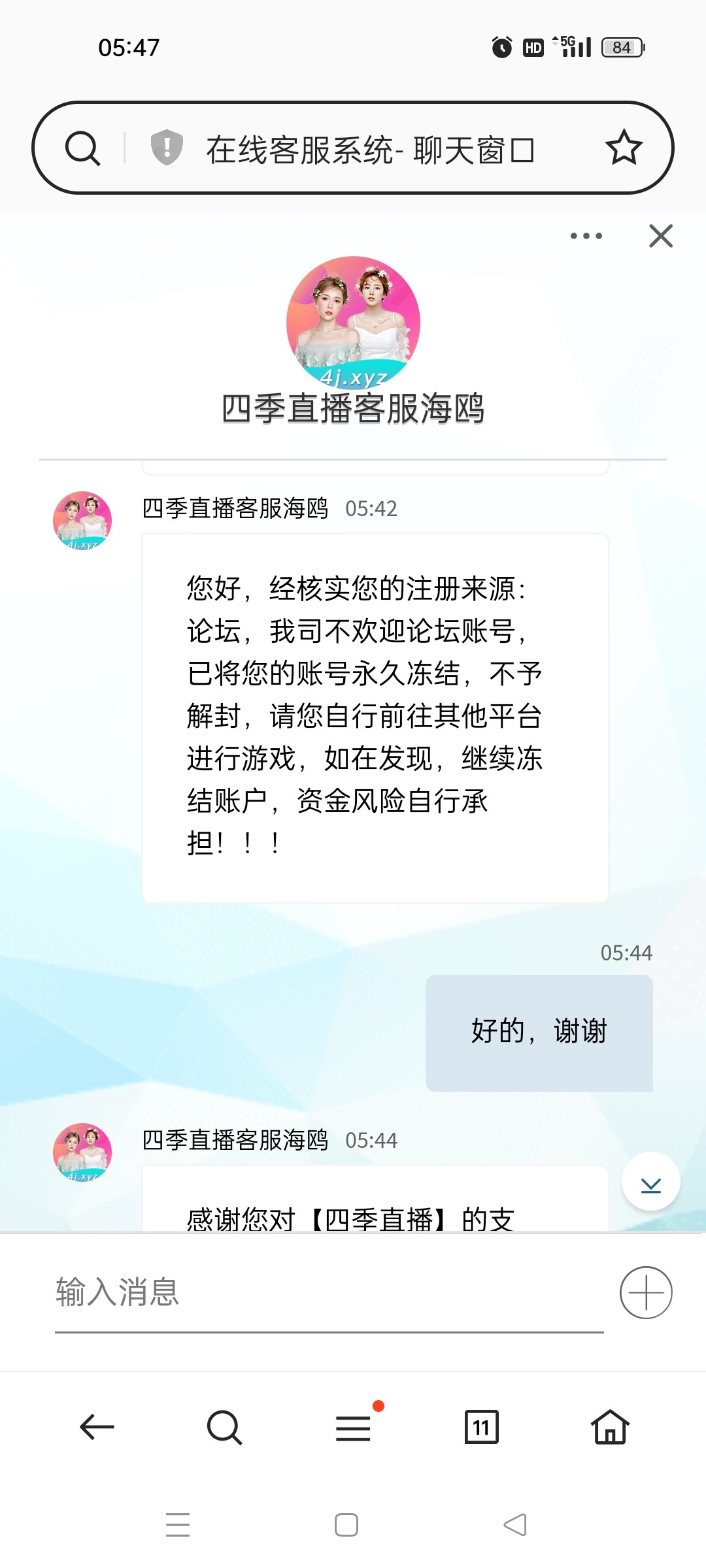
Task: Focus the message input field
Action: pos(327,1292)
